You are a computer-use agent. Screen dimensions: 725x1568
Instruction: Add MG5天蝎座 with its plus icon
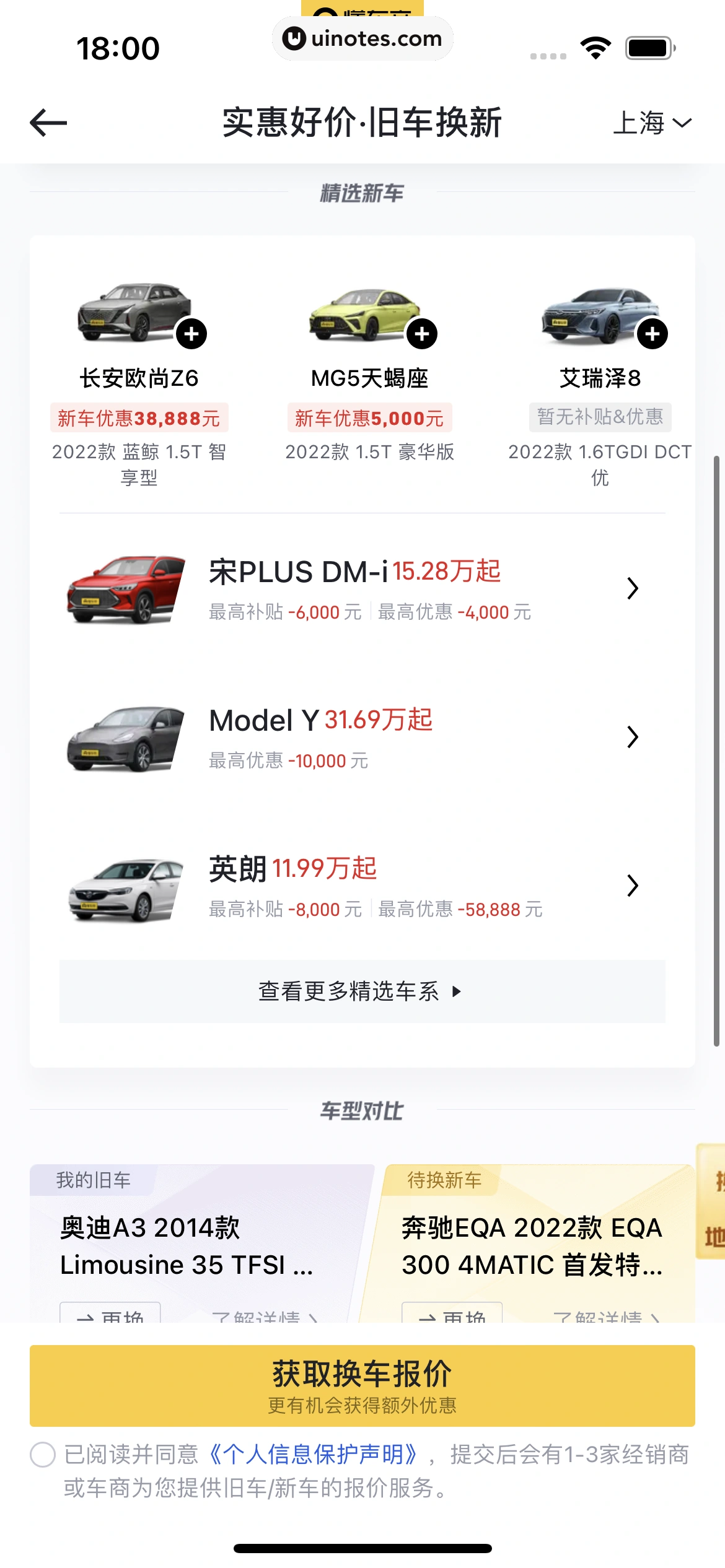[422, 334]
